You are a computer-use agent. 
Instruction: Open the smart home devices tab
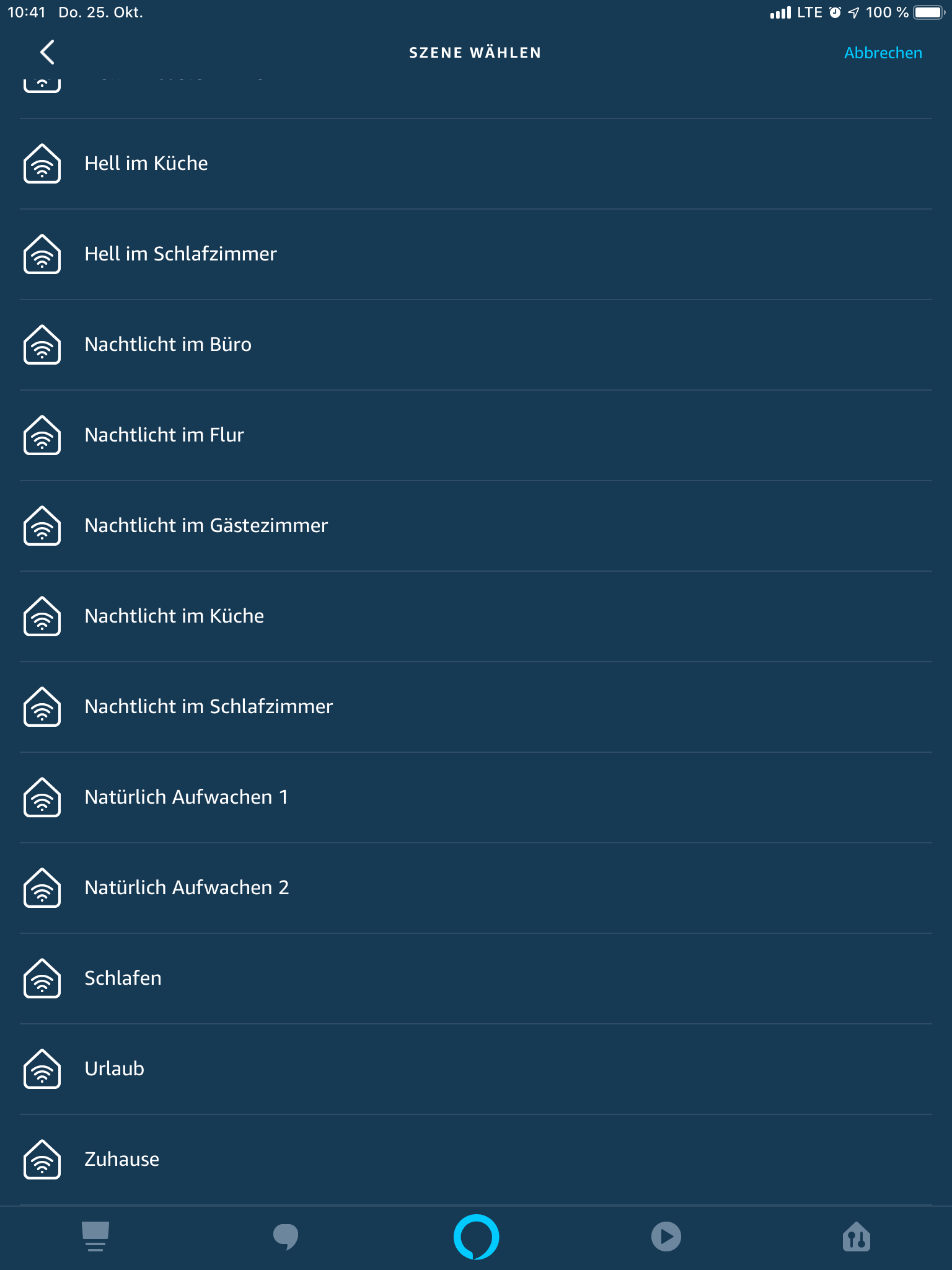click(x=857, y=1237)
